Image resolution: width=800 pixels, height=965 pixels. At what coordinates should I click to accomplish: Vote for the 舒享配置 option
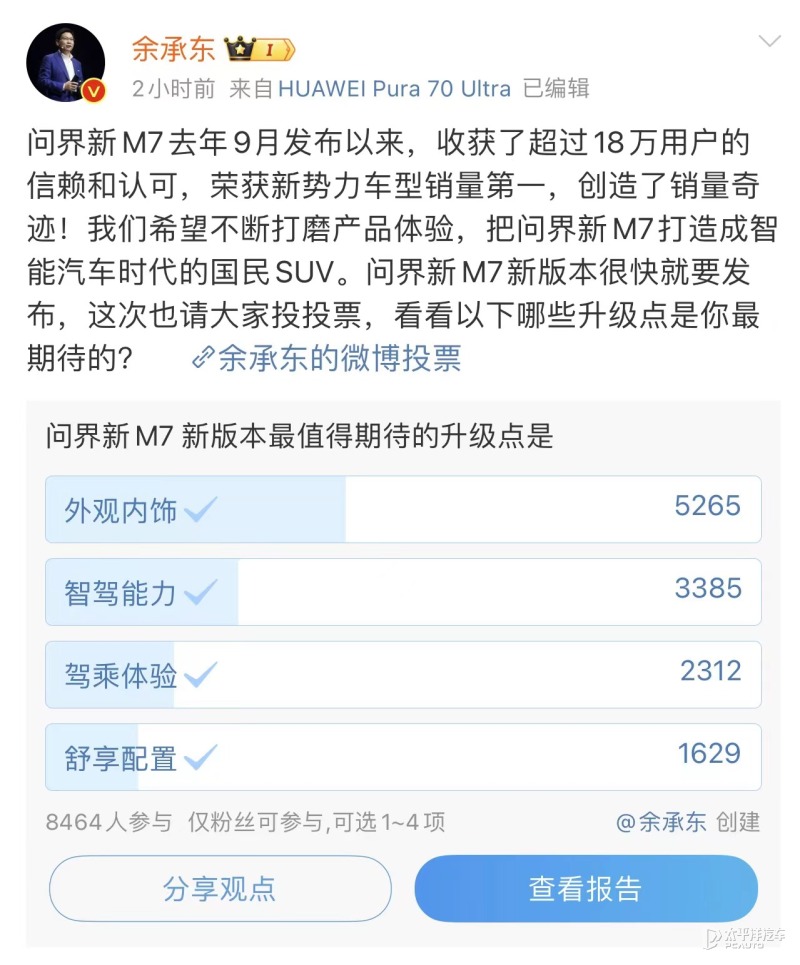(x=402, y=757)
